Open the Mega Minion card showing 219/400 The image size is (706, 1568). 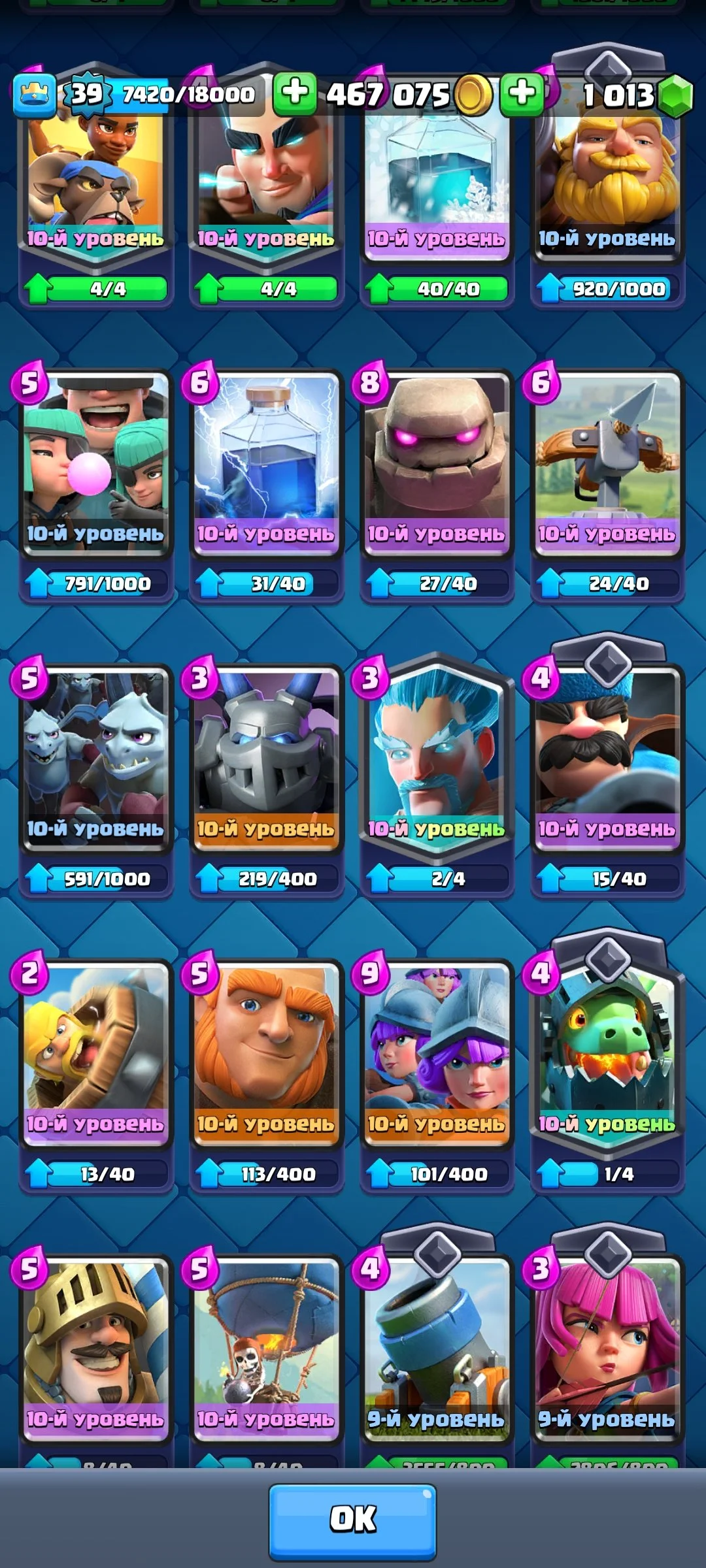(x=266, y=758)
